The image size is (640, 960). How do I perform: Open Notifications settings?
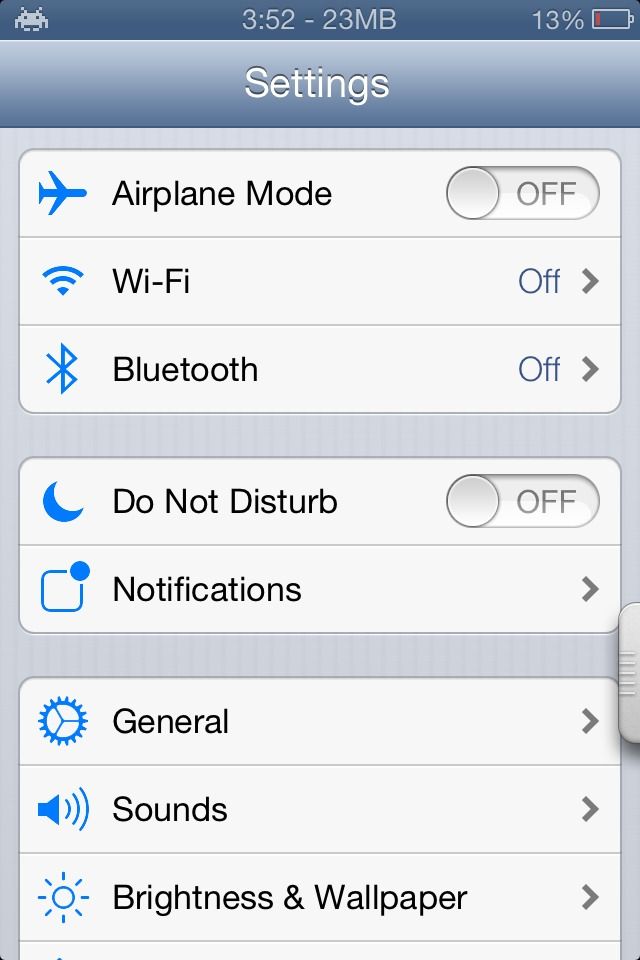[x=320, y=590]
